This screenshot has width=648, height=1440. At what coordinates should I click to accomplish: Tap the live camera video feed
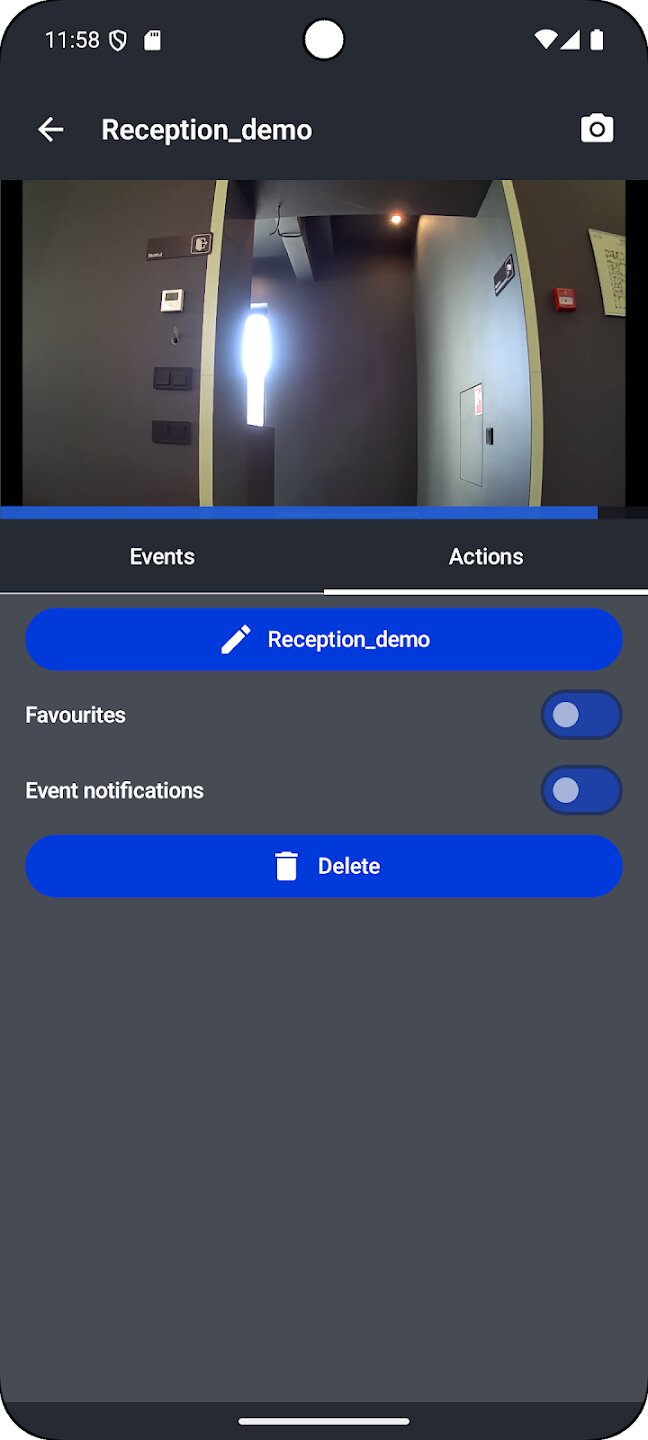324,343
